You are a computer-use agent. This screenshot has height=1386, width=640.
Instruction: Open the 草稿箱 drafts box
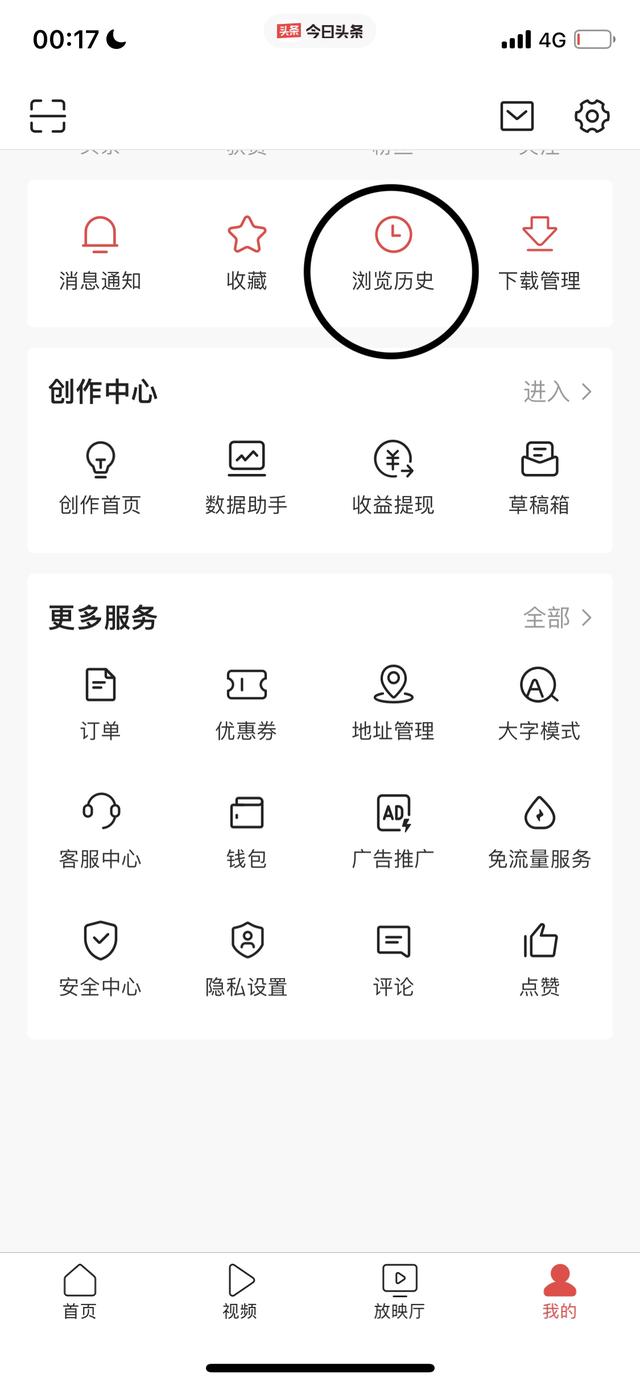pyautogui.click(x=540, y=478)
